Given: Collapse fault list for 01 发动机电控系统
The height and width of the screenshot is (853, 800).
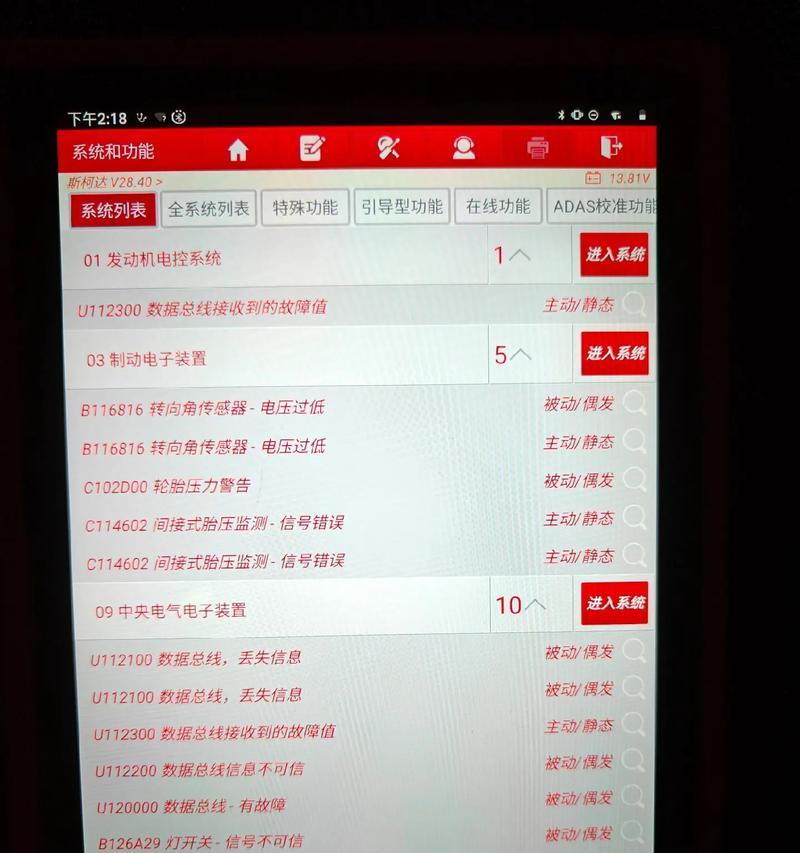Looking at the screenshot, I should click(x=519, y=256).
